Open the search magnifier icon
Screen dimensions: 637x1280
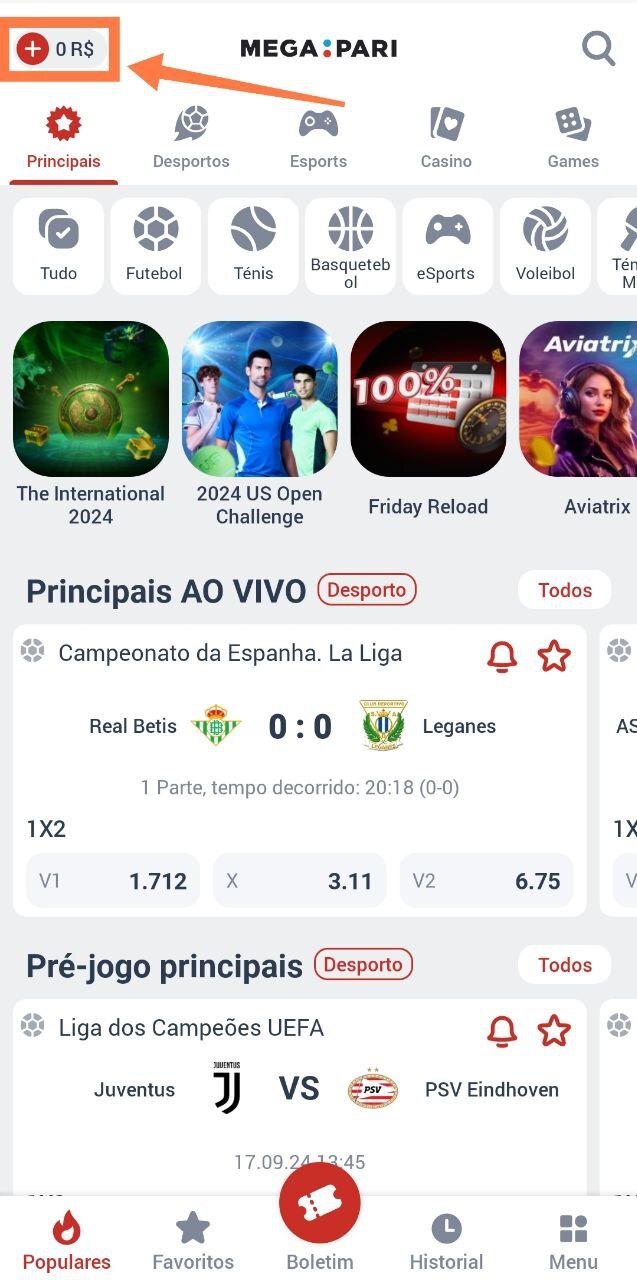click(598, 47)
